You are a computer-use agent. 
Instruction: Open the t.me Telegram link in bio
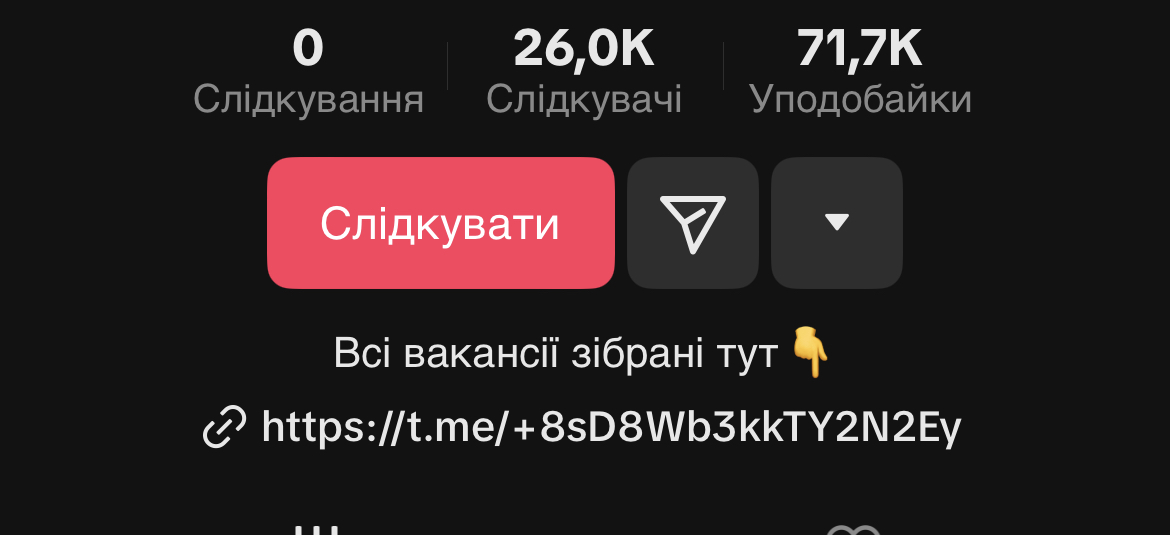[610, 427]
